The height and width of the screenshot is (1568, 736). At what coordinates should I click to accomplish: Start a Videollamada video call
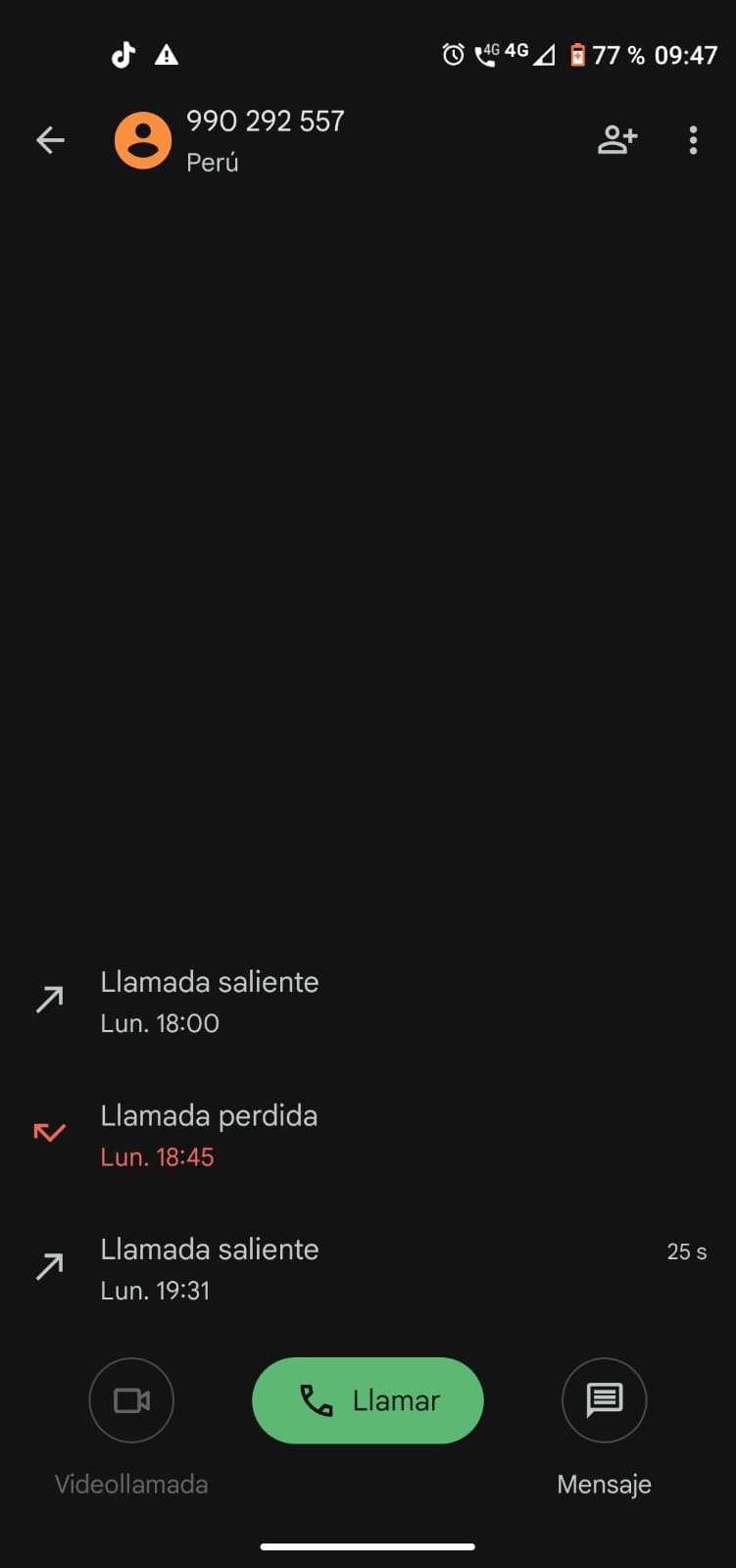coord(131,1400)
